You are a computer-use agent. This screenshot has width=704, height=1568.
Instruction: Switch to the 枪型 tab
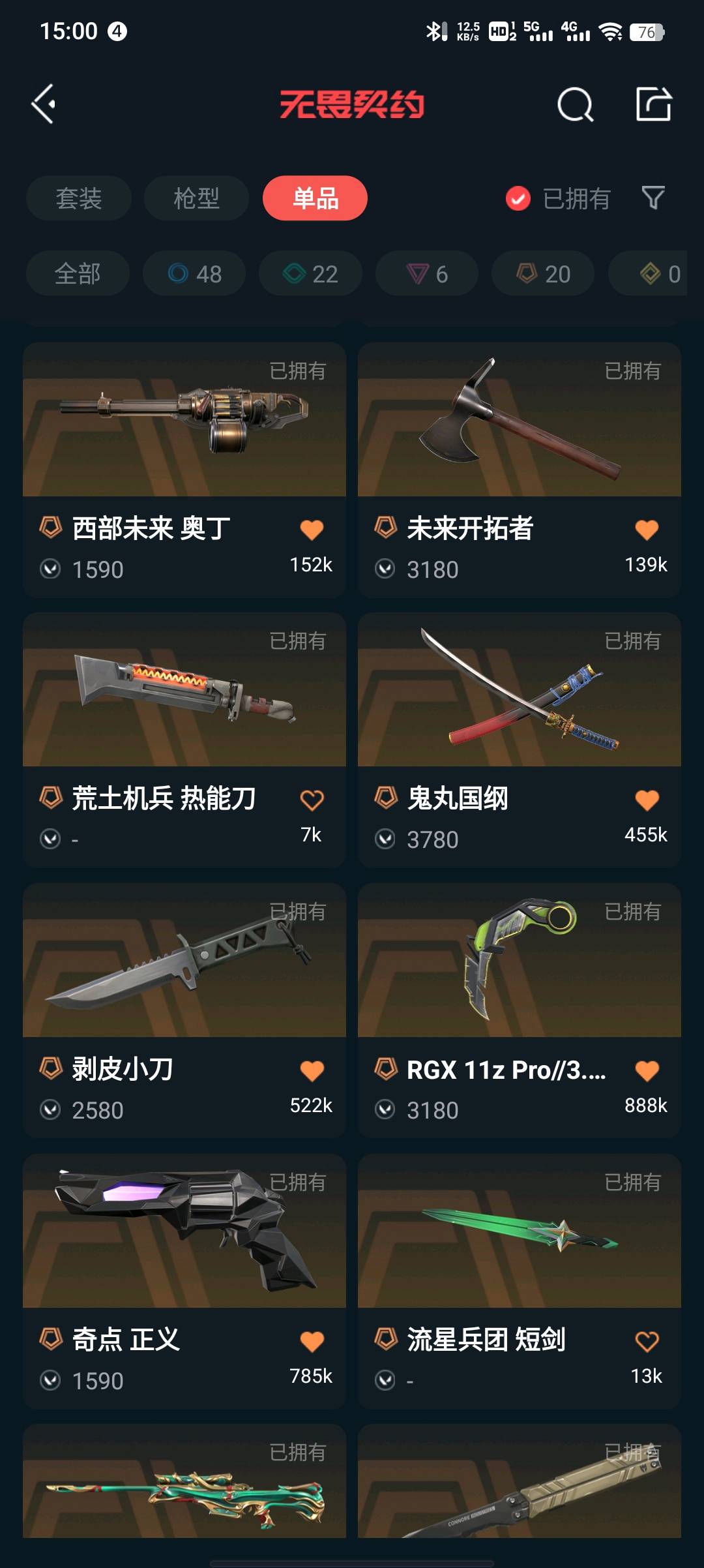click(x=196, y=198)
